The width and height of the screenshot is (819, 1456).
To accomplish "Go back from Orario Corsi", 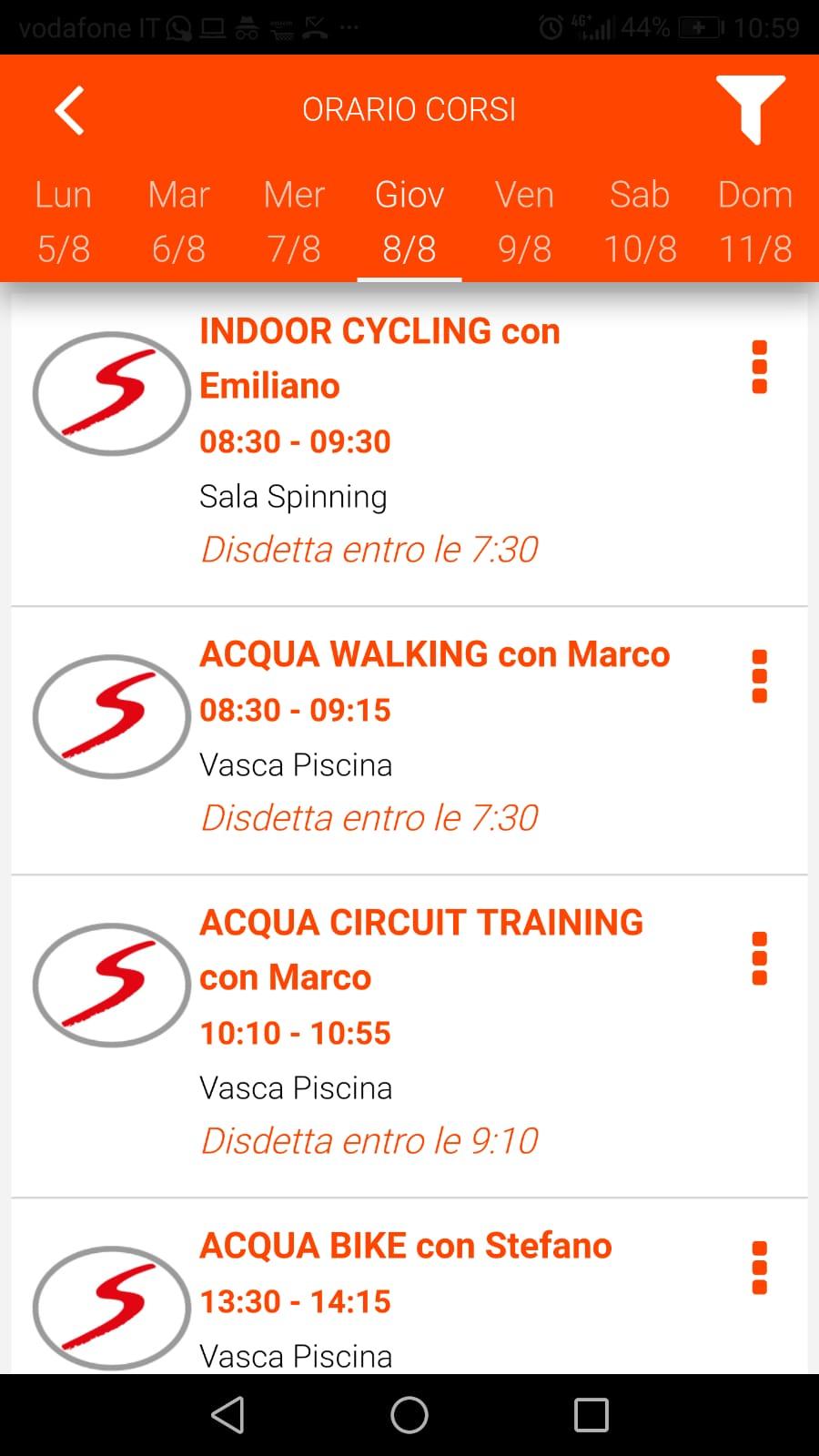I will click(x=69, y=110).
